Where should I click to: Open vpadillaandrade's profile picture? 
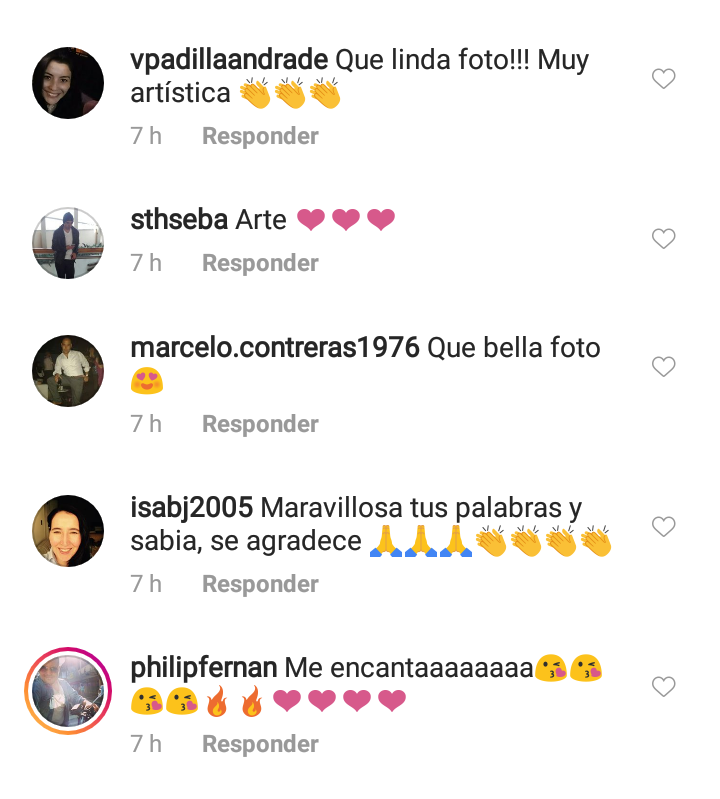pos(68,83)
